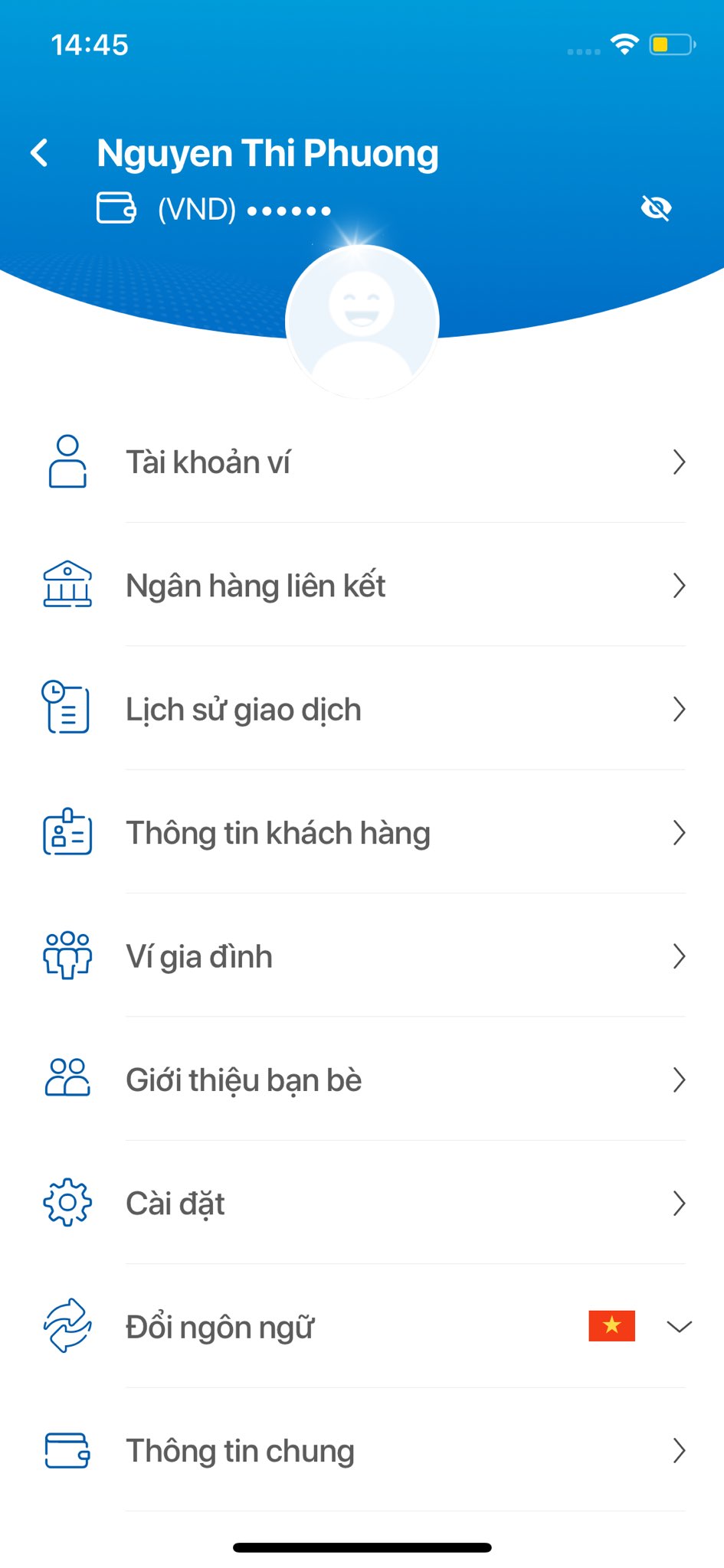The width and height of the screenshot is (724, 1568).
Task: Open Tài khoản ví
Action: coord(362,462)
